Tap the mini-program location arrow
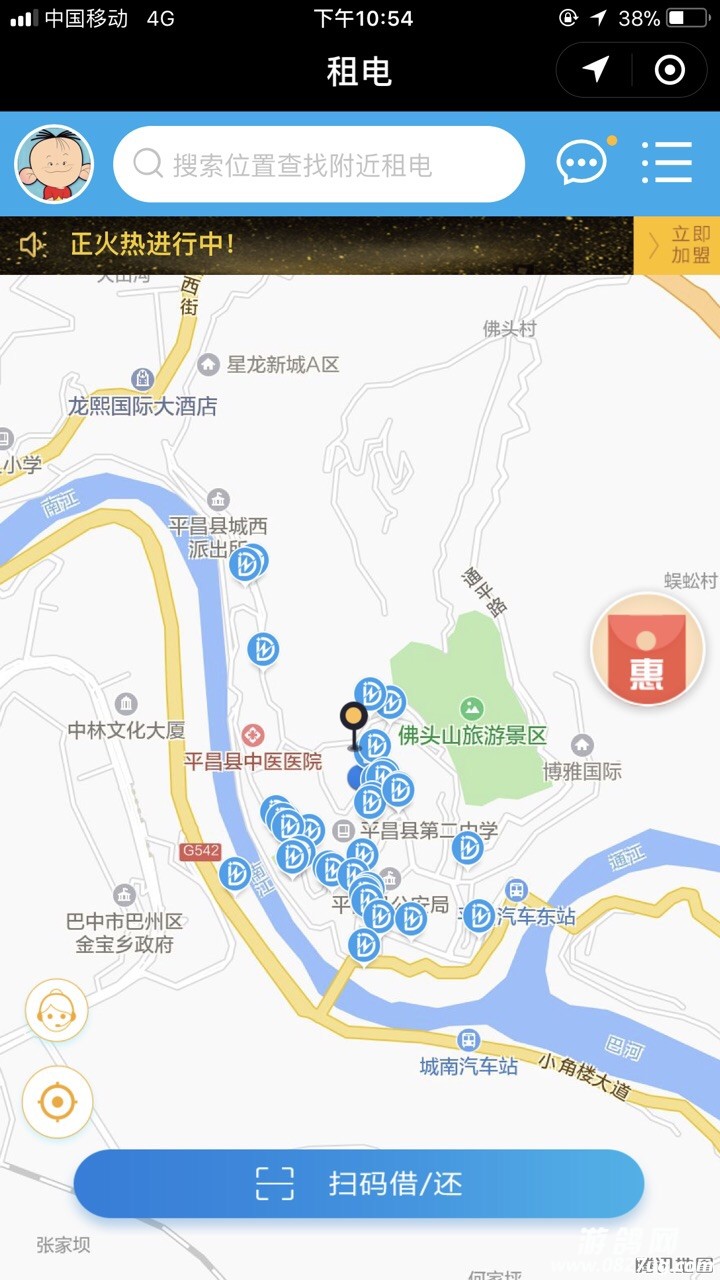This screenshot has width=720, height=1280. click(596, 70)
